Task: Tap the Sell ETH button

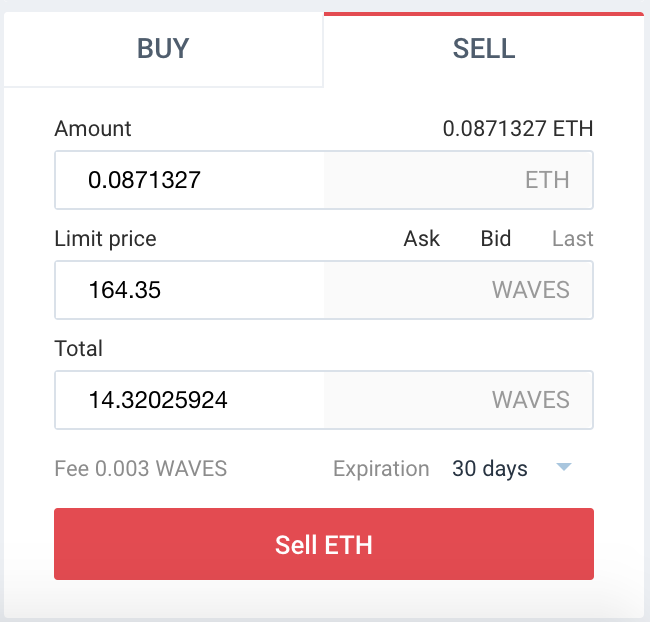Action: [324, 544]
